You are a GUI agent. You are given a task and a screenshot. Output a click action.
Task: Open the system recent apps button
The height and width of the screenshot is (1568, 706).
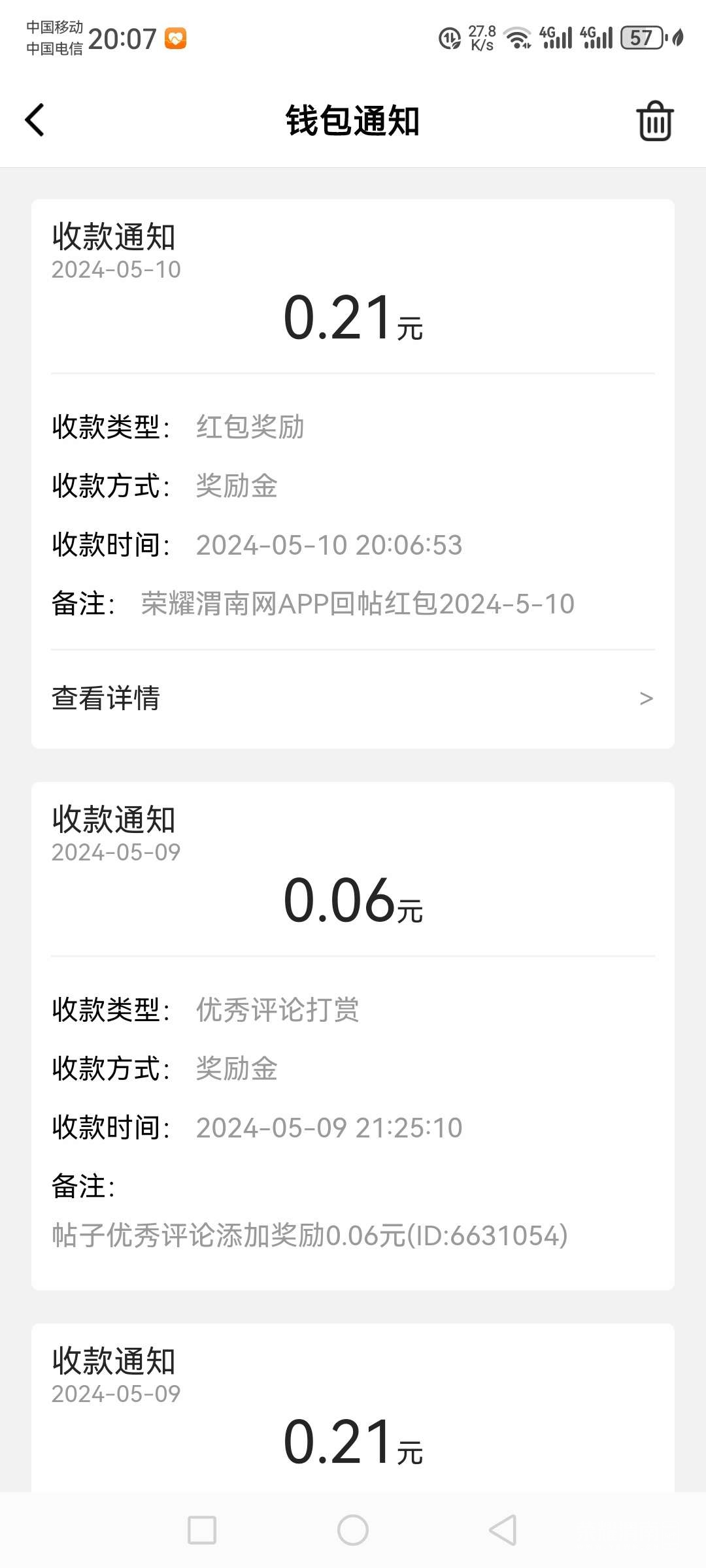click(x=202, y=1529)
